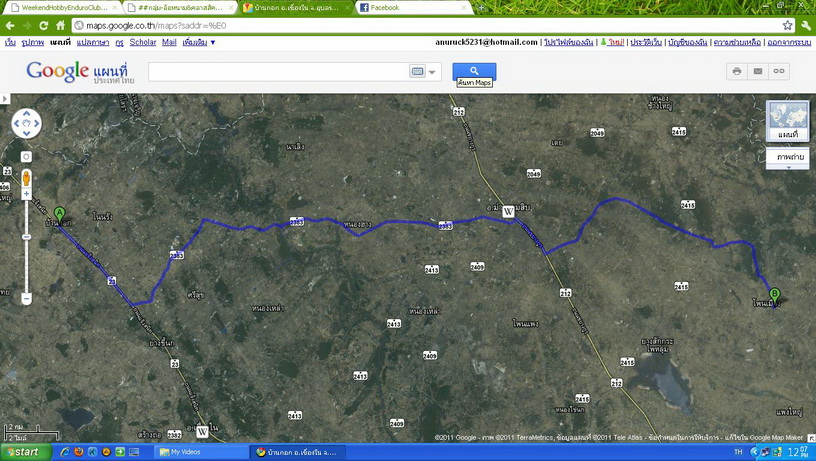Viewport: 816px width, 461px height.
Task: Send the map by email
Action: click(x=758, y=71)
